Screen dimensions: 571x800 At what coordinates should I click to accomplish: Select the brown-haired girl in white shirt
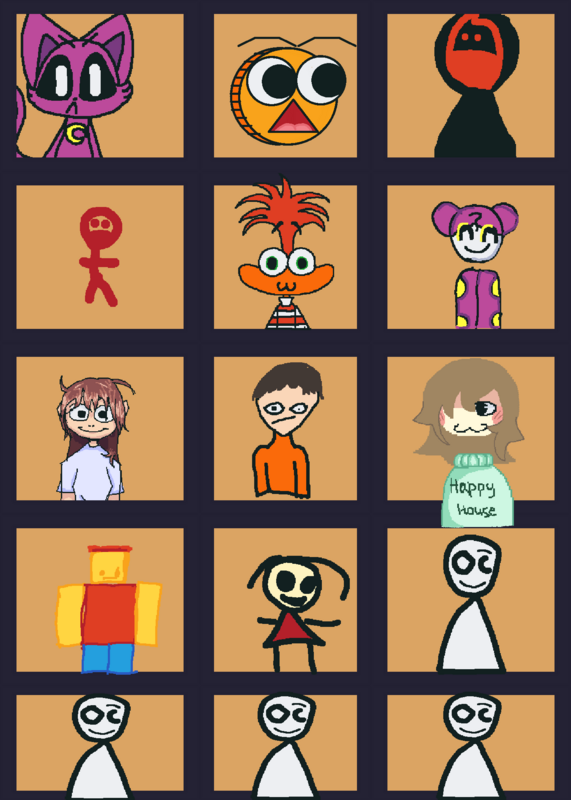(100, 429)
